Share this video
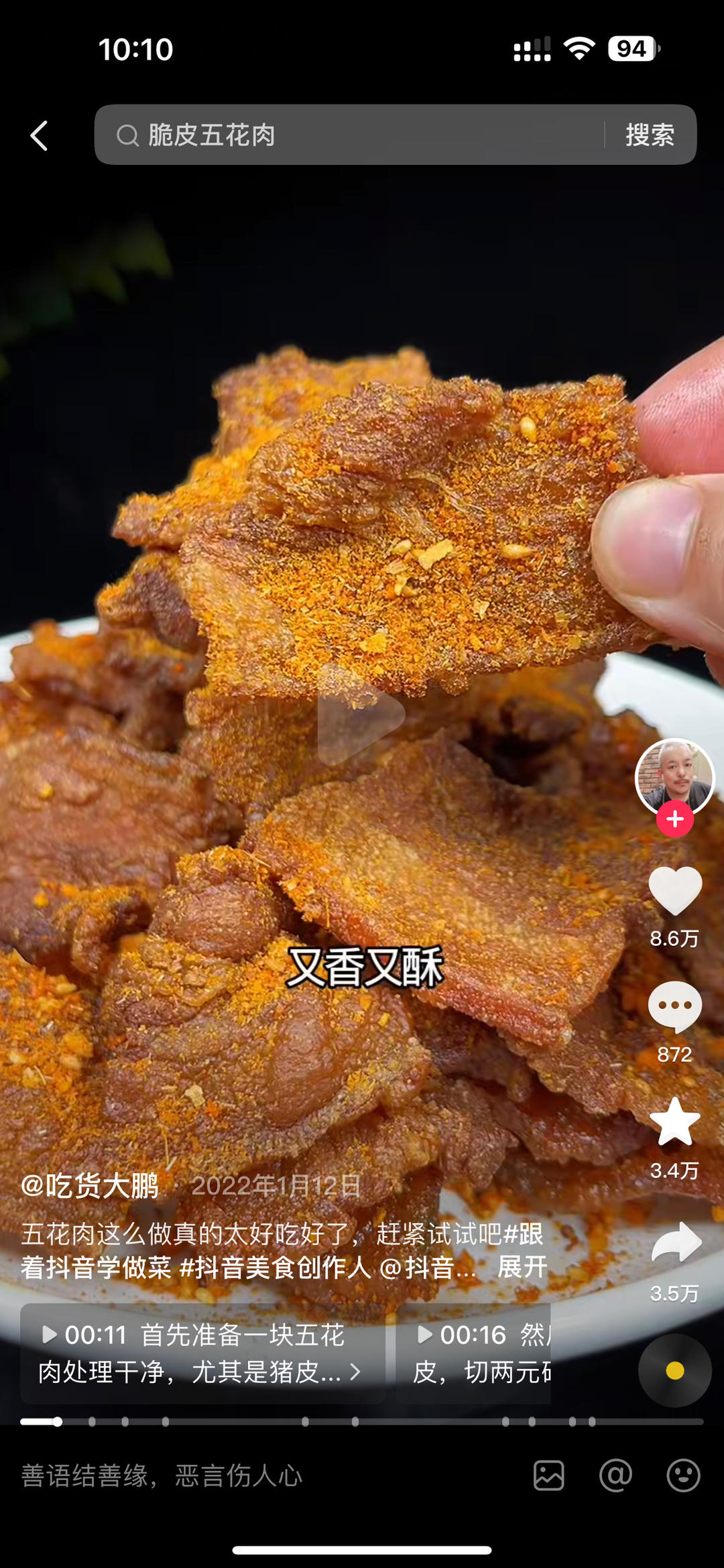 676,1243
